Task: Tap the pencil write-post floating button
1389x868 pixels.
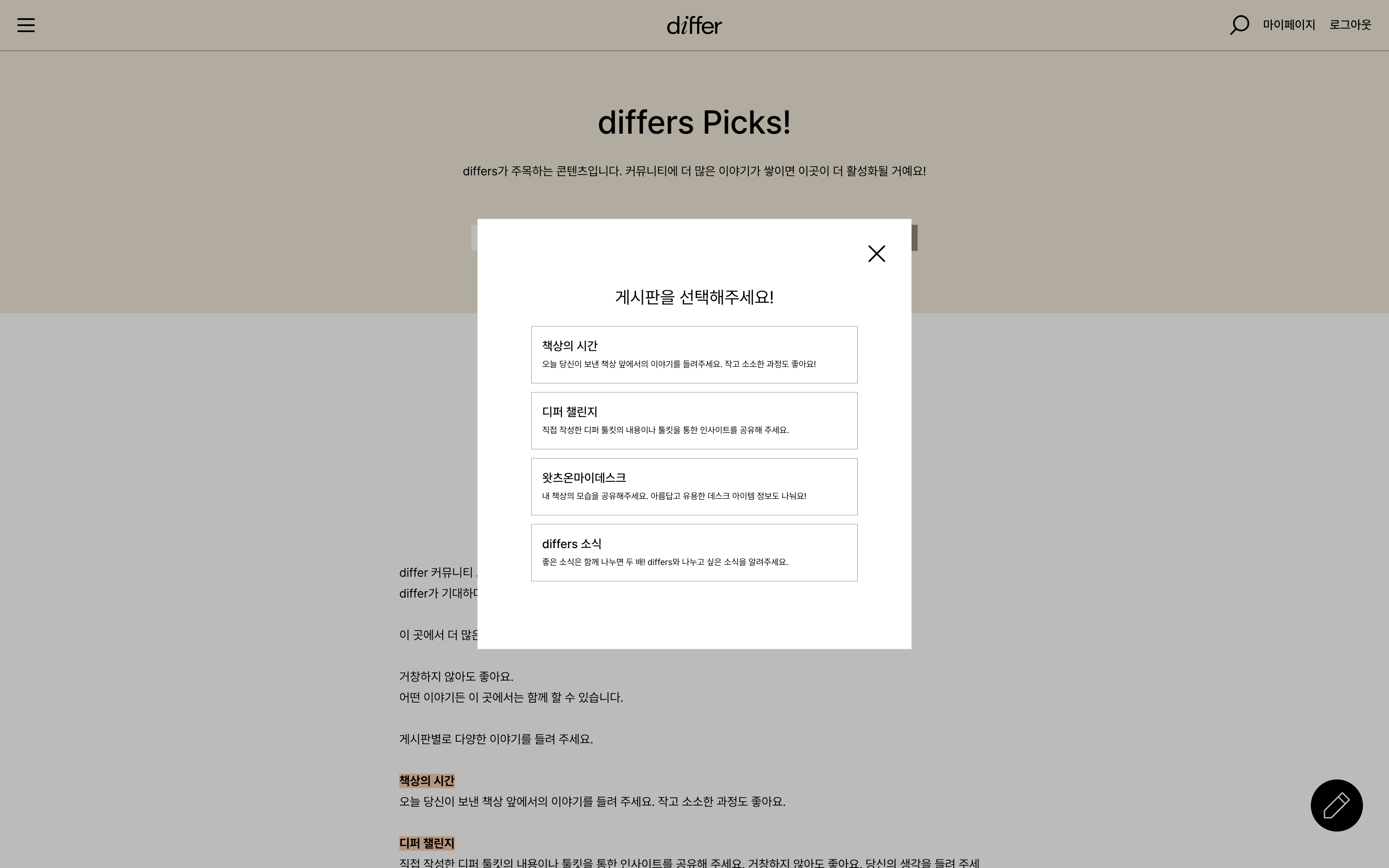Action: pyautogui.click(x=1336, y=805)
